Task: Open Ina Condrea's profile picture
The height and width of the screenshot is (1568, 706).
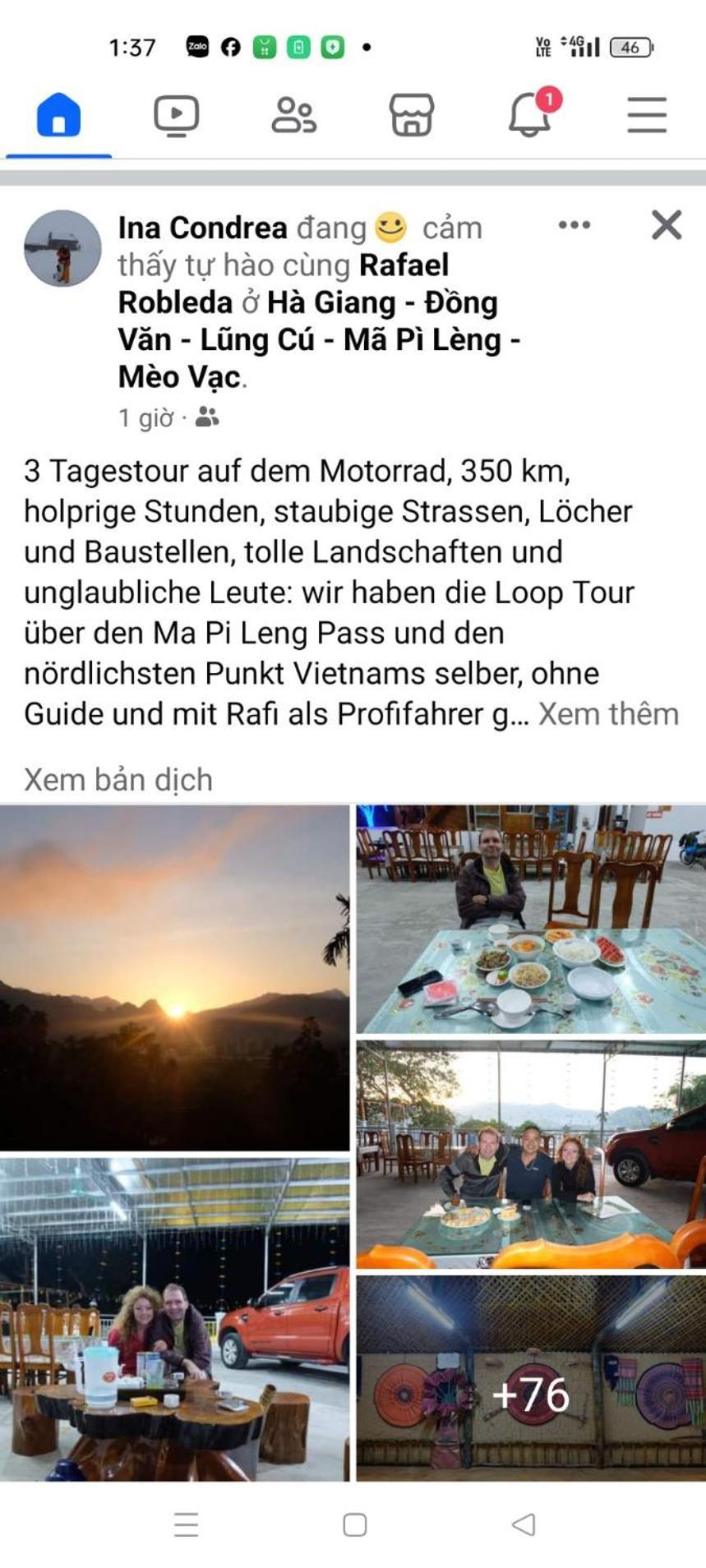Action: click(62, 247)
